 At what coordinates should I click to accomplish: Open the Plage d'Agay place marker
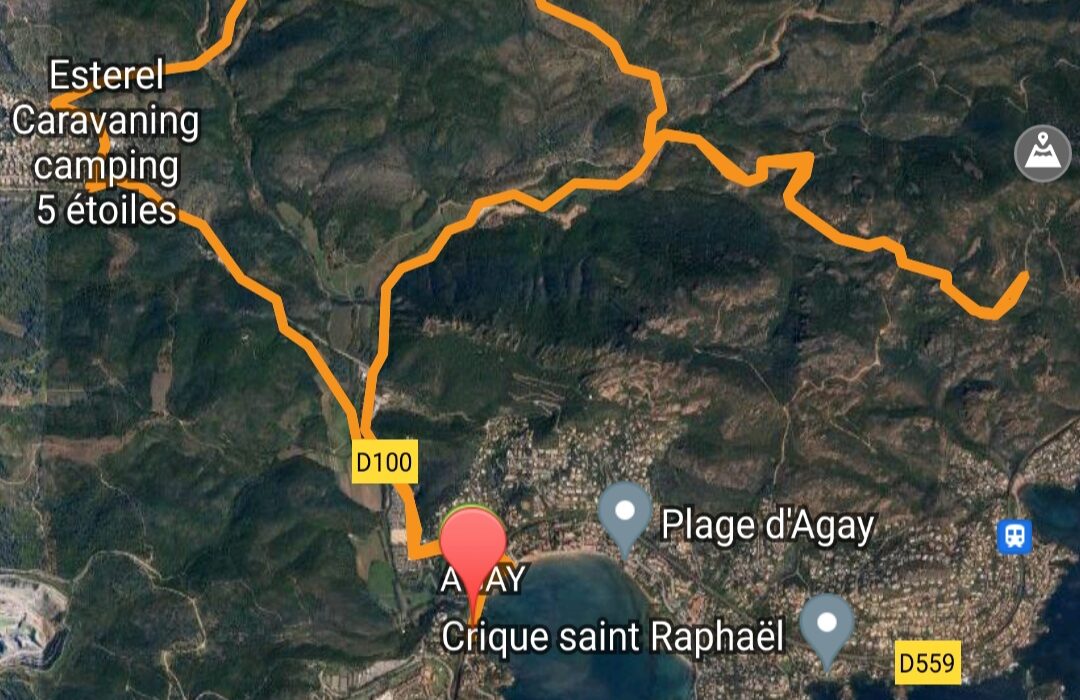(626, 513)
